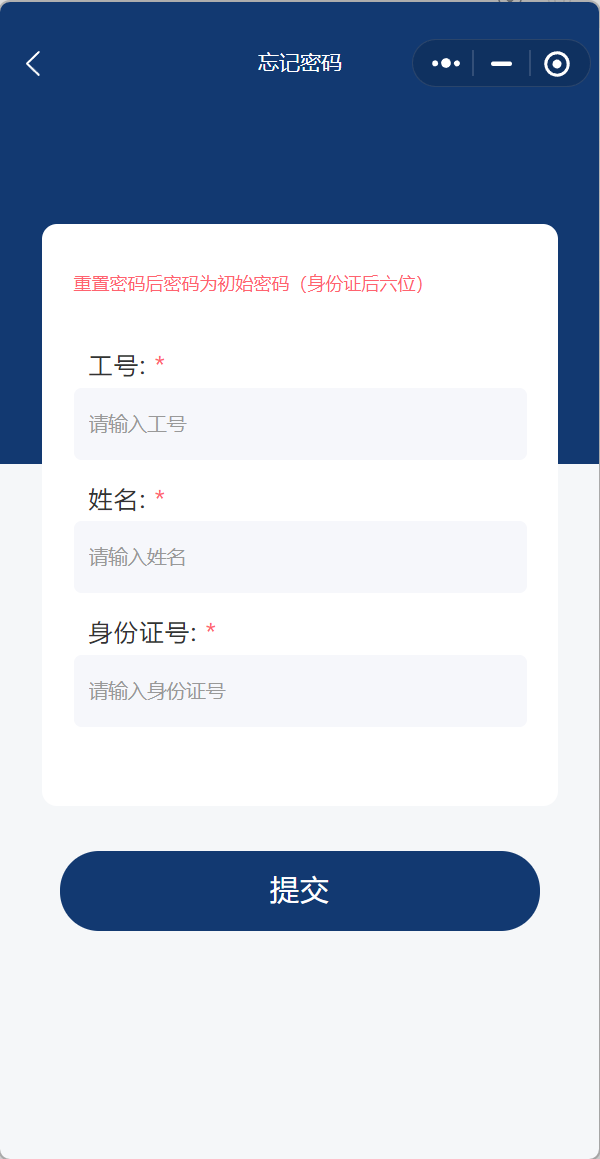Tap the 提交 button
The image size is (600, 1159).
coord(300,891)
